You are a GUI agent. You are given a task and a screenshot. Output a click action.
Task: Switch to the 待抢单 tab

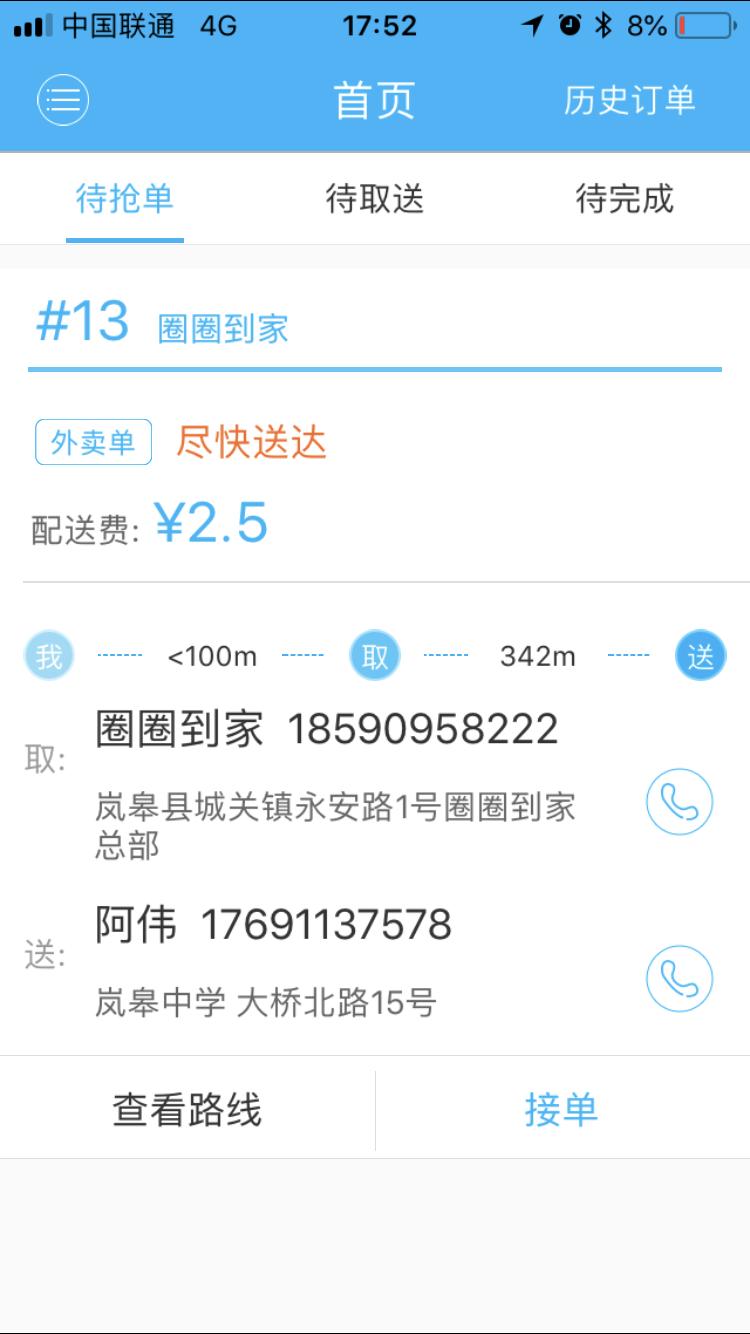point(125,199)
